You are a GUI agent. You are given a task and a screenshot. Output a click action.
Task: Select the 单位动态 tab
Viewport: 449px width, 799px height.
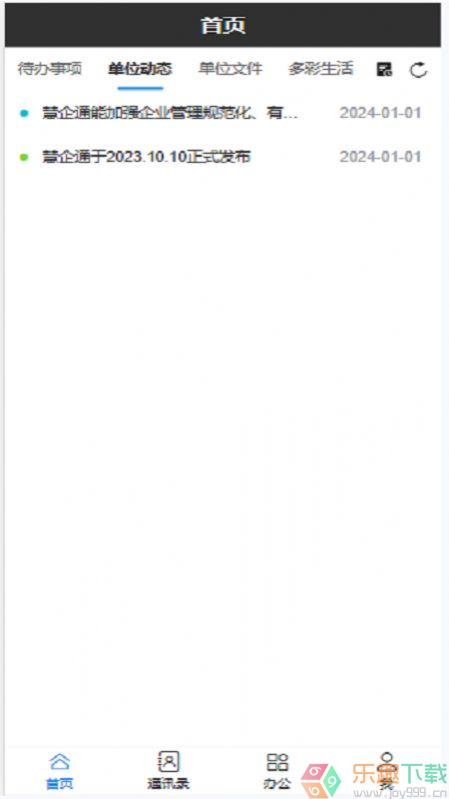click(140, 68)
